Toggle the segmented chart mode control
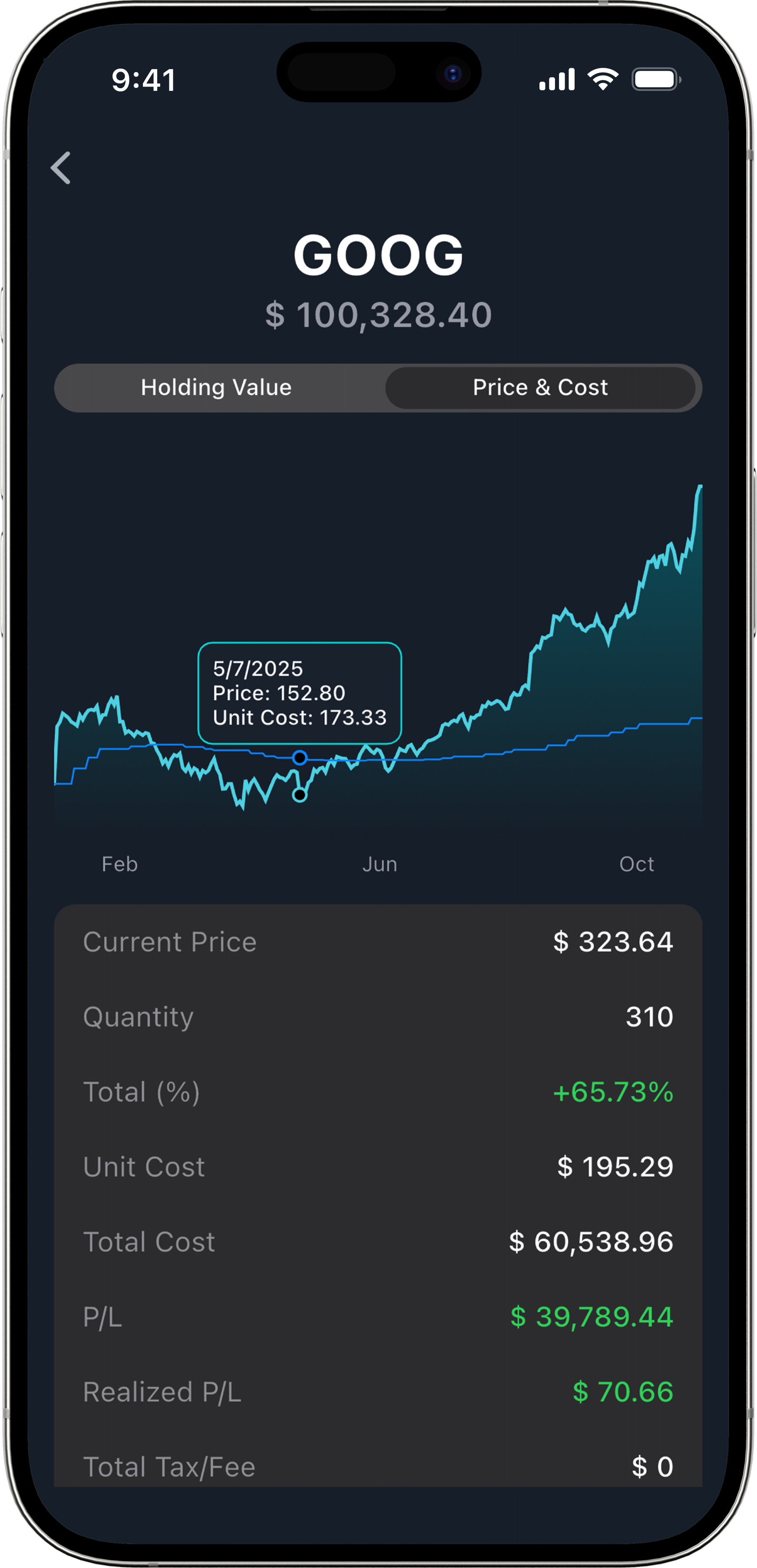Image resolution: width=757 pixels, height=1568 pixels. pos(379,388)
